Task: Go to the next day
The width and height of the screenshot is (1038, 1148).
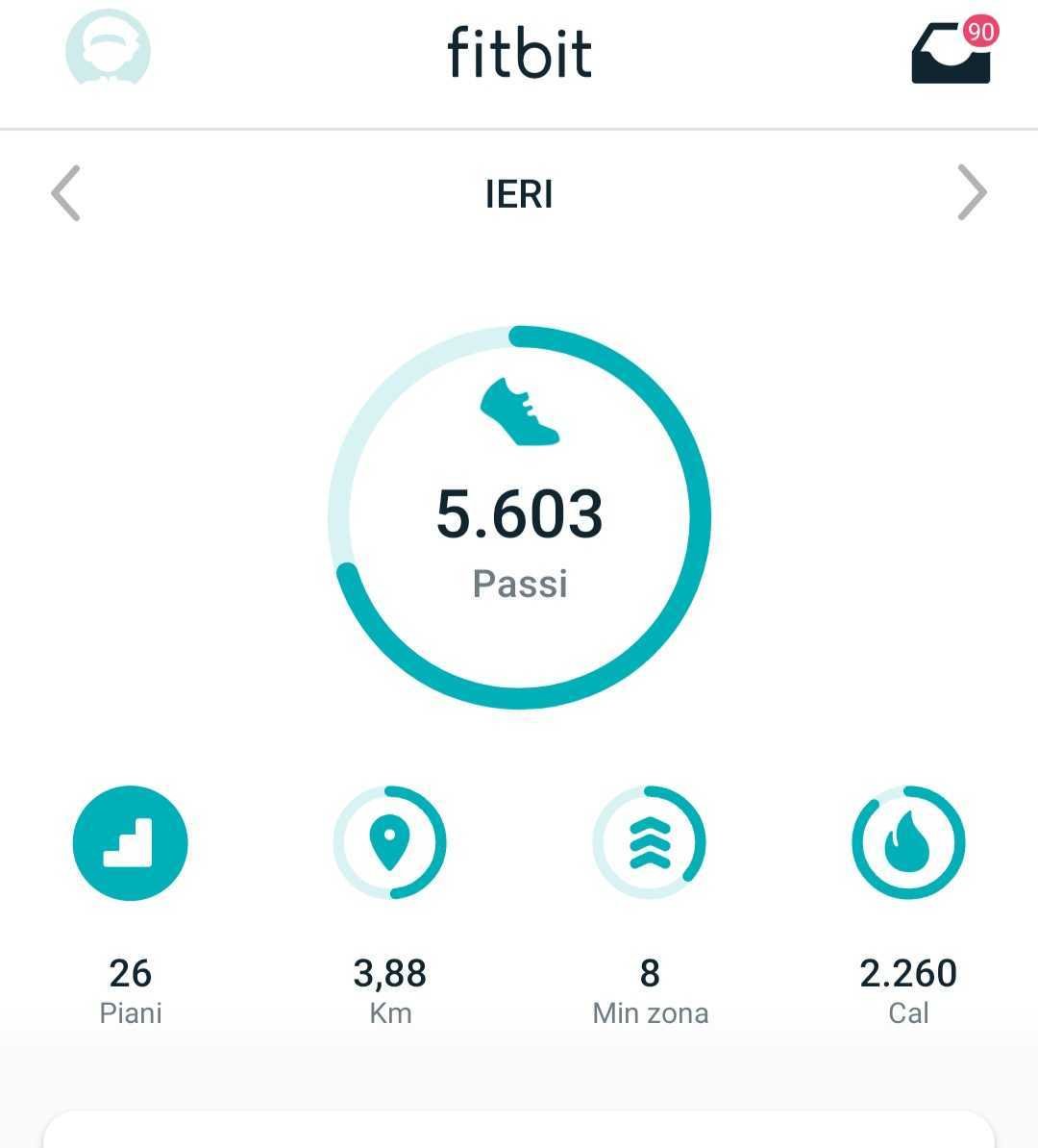Action: [x=972, y=193]
